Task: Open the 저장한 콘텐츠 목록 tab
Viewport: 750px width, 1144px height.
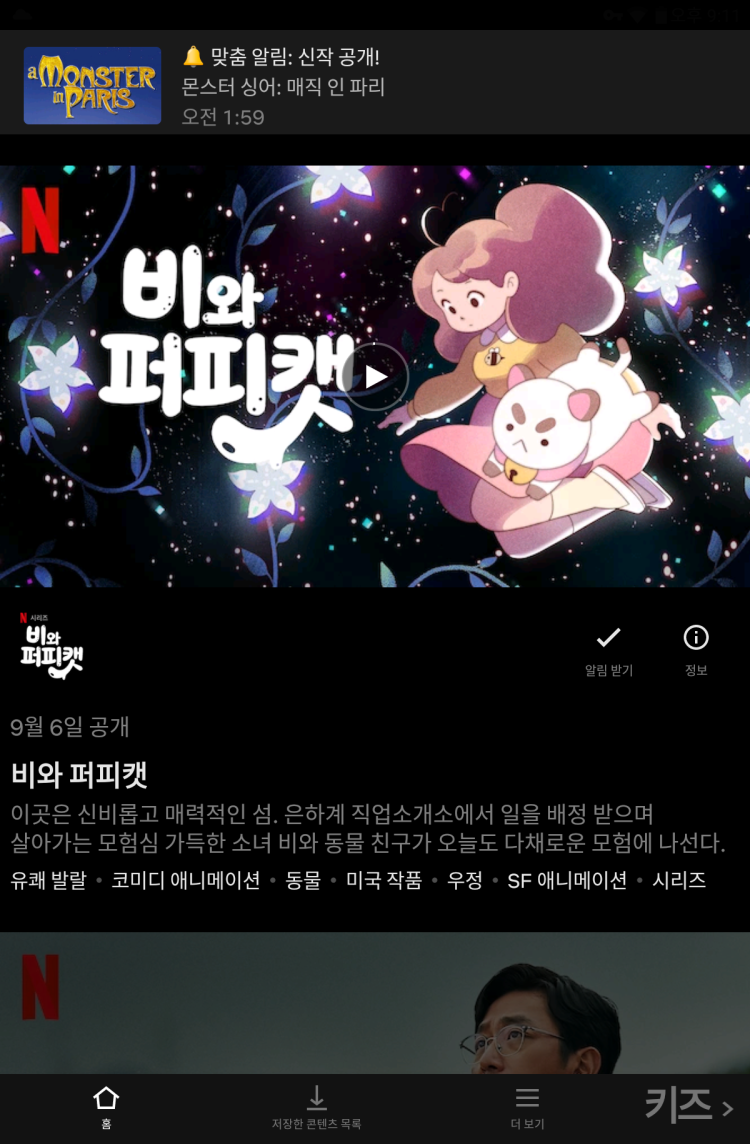Action: [316, 1107]
